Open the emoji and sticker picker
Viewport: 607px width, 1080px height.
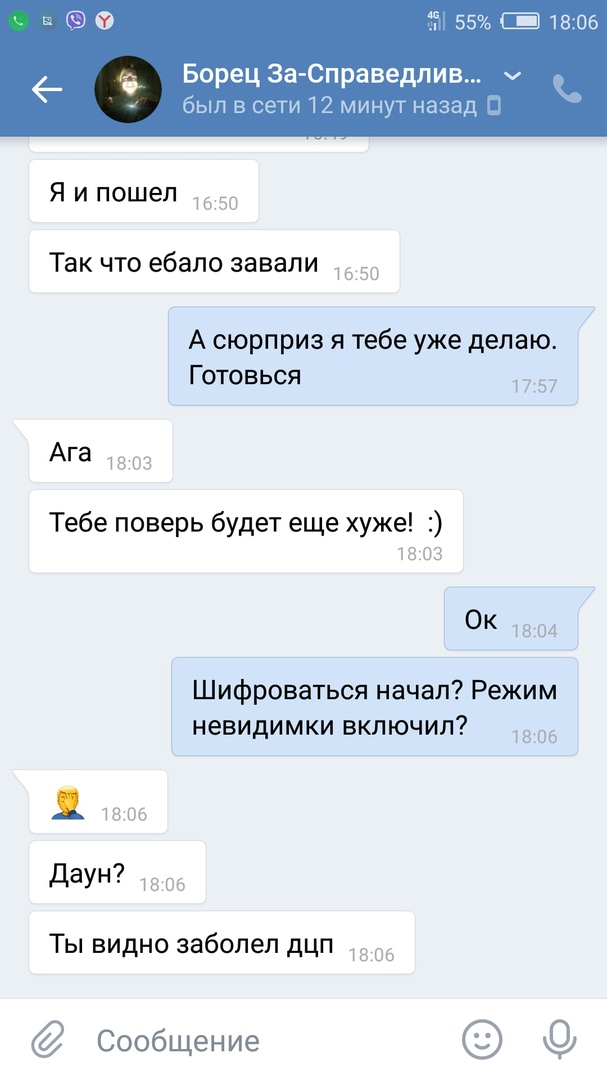coord(482,1040)
